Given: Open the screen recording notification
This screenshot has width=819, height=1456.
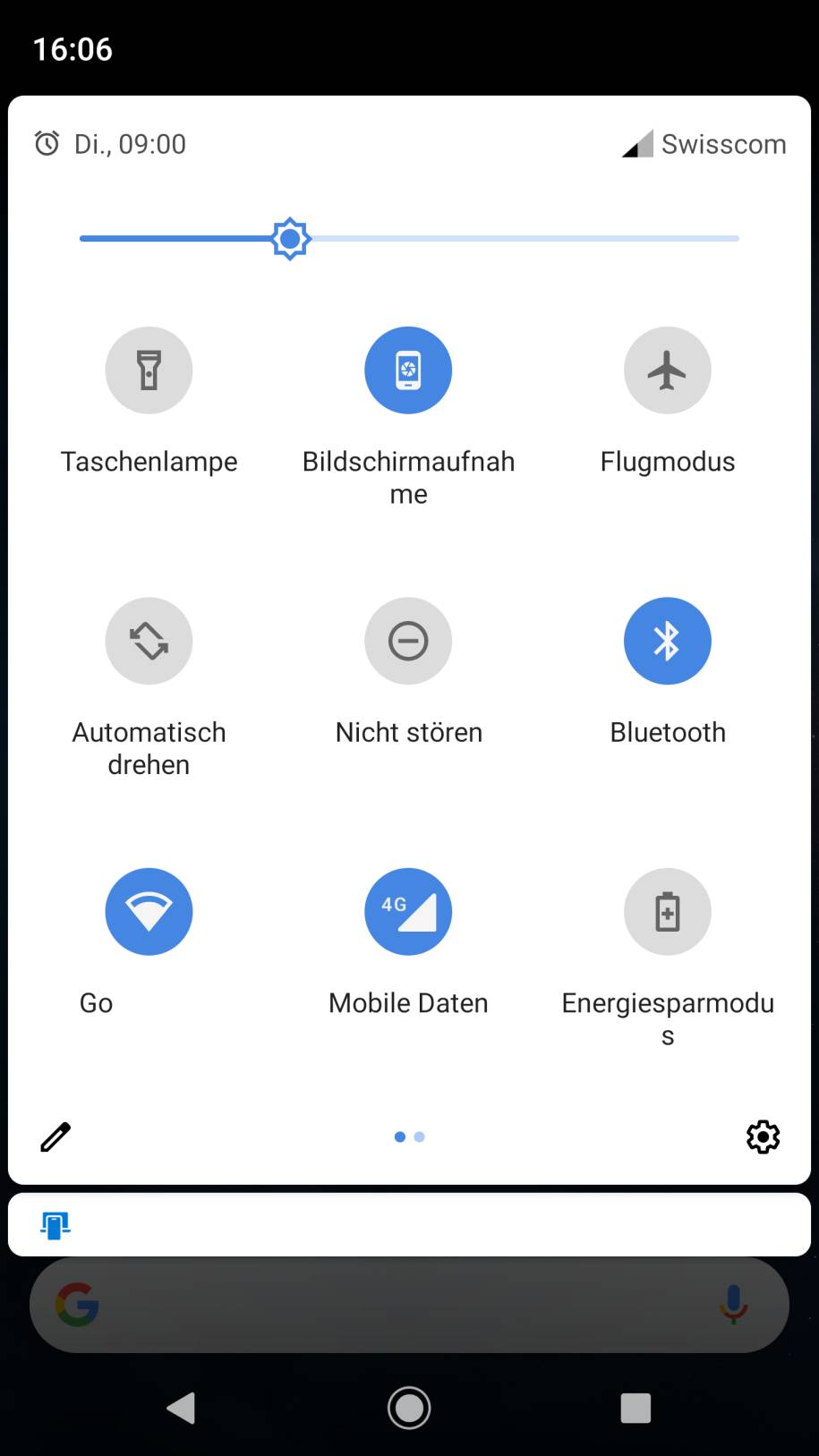Looking at the screenshot, I should (409, 1224).
